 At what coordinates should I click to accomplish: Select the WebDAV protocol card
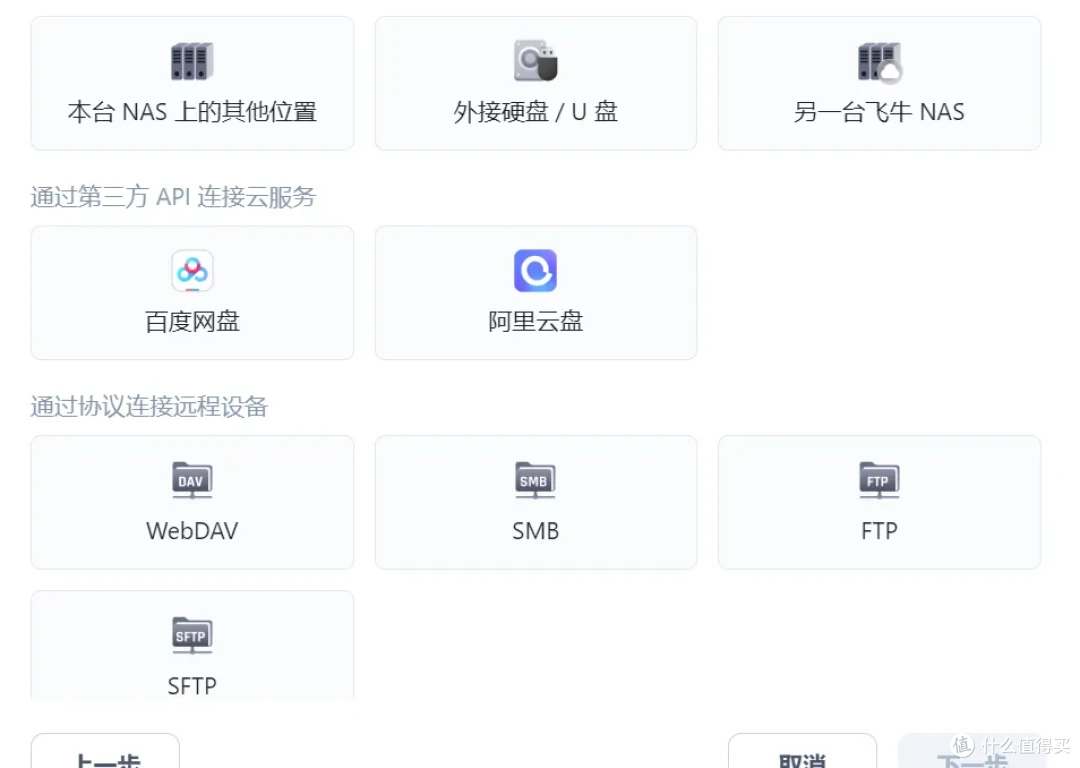click(192, 502)
